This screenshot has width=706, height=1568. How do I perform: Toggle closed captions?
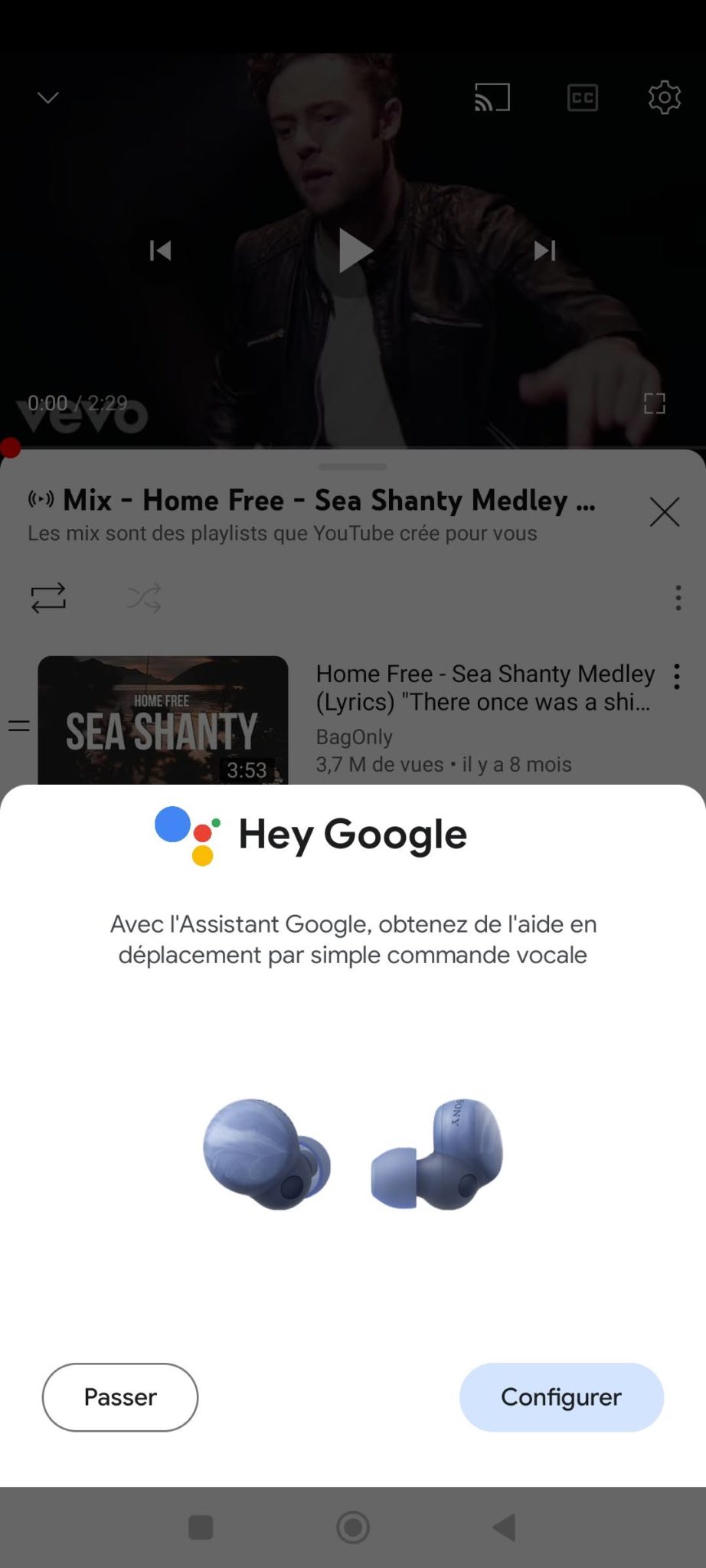pos(583,98)
